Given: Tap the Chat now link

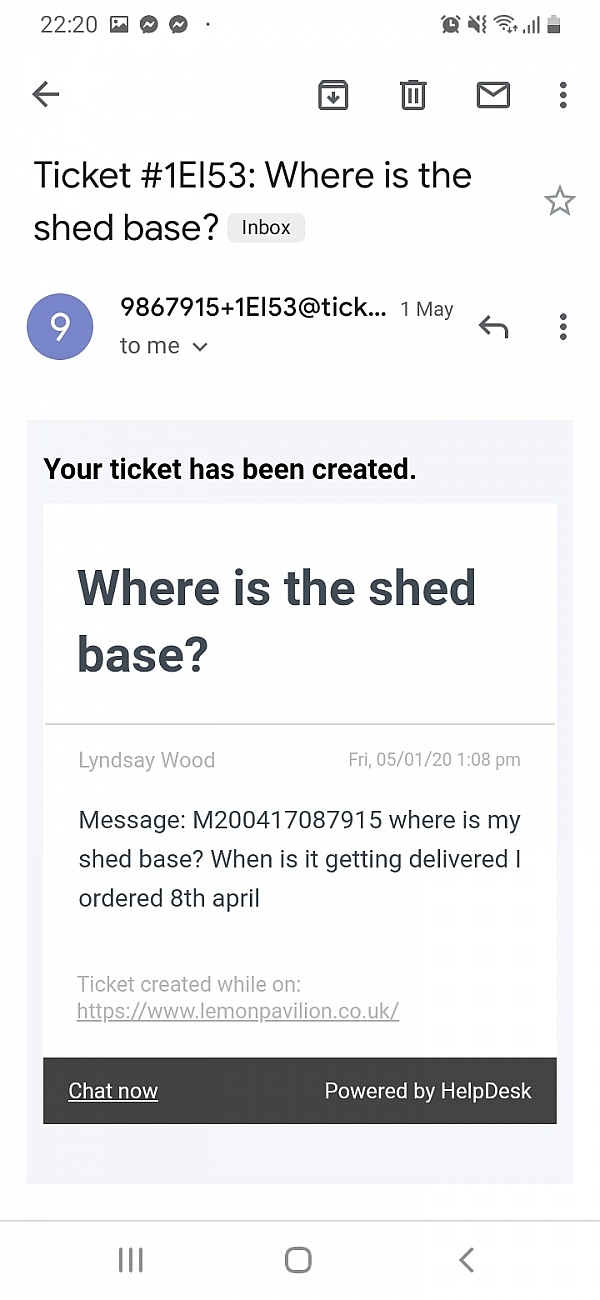Looking at the screenshot, I should pos(113,1091).
